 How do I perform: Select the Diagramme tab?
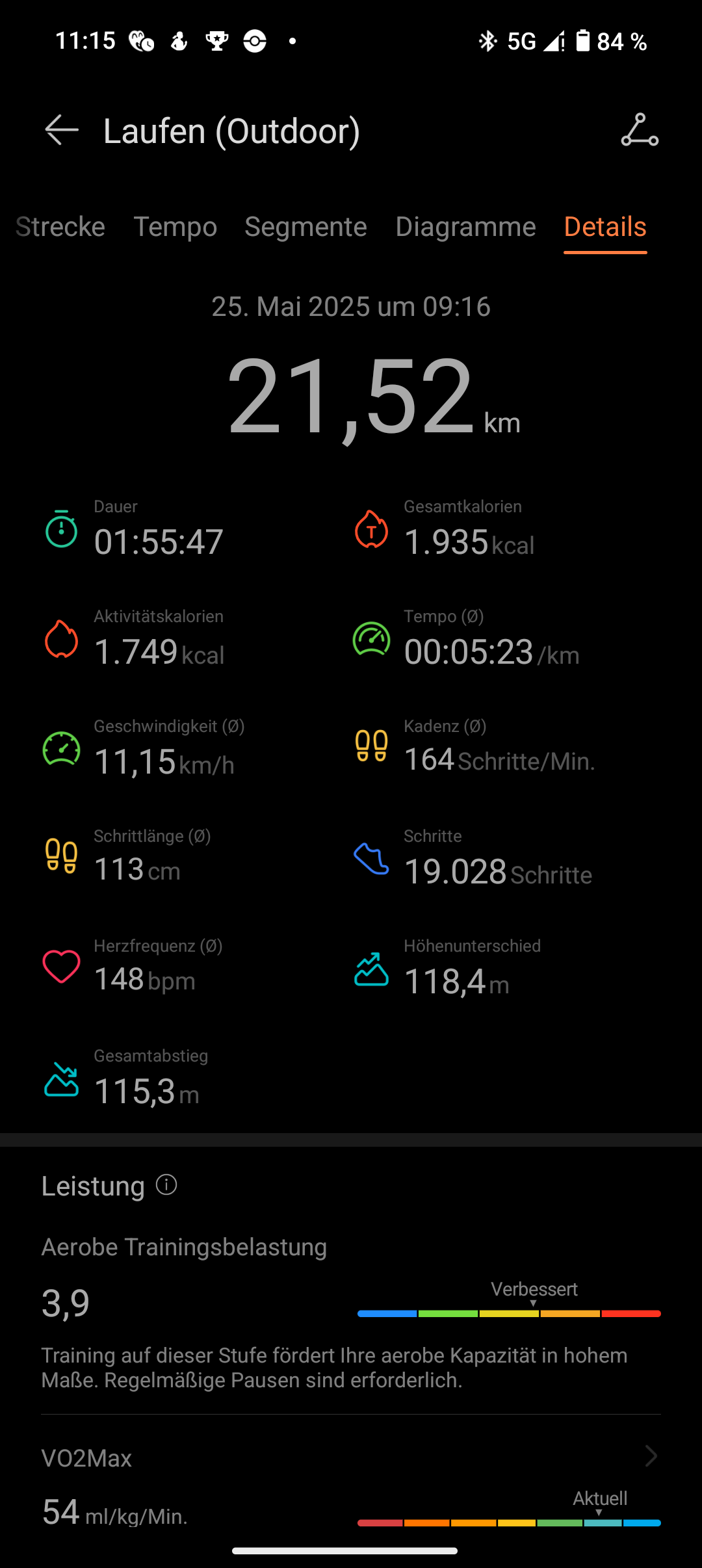[x=465, y=227]
